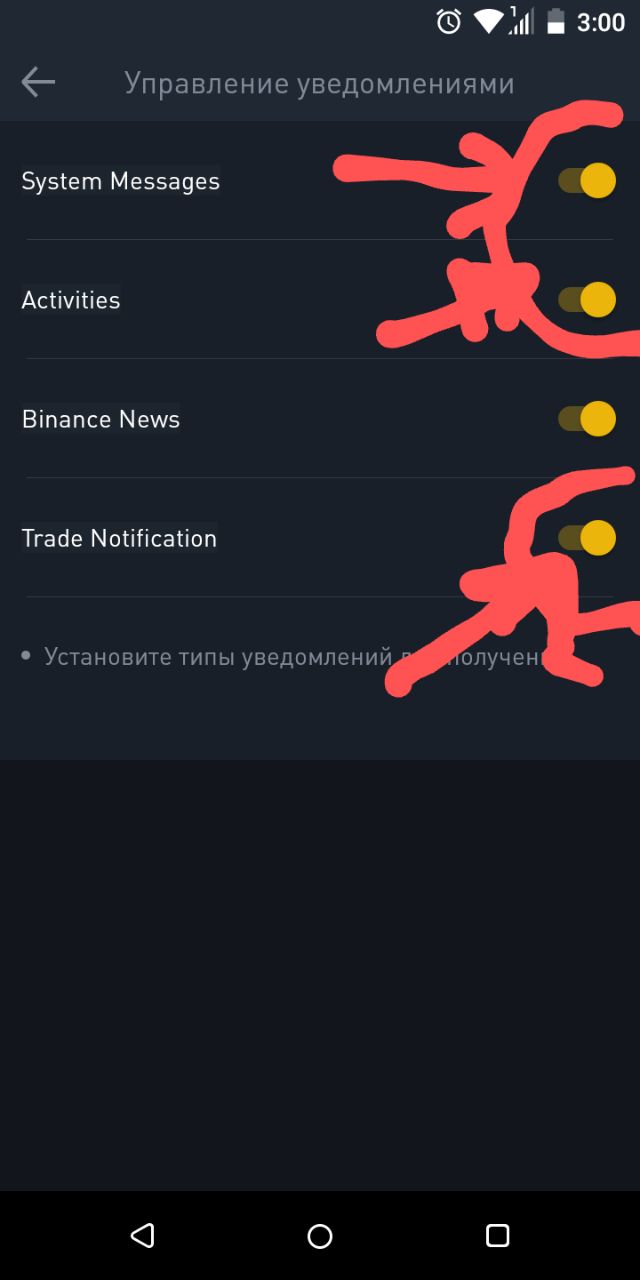Open recent apps from navigation bar

497,1236
